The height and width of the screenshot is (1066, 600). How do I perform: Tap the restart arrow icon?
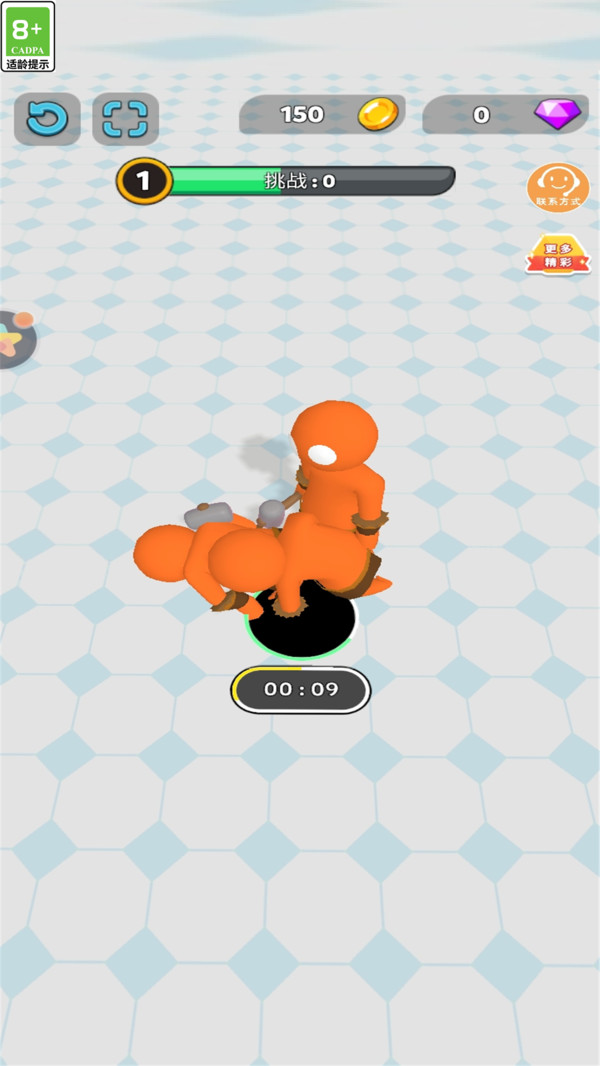pos(47,119)
